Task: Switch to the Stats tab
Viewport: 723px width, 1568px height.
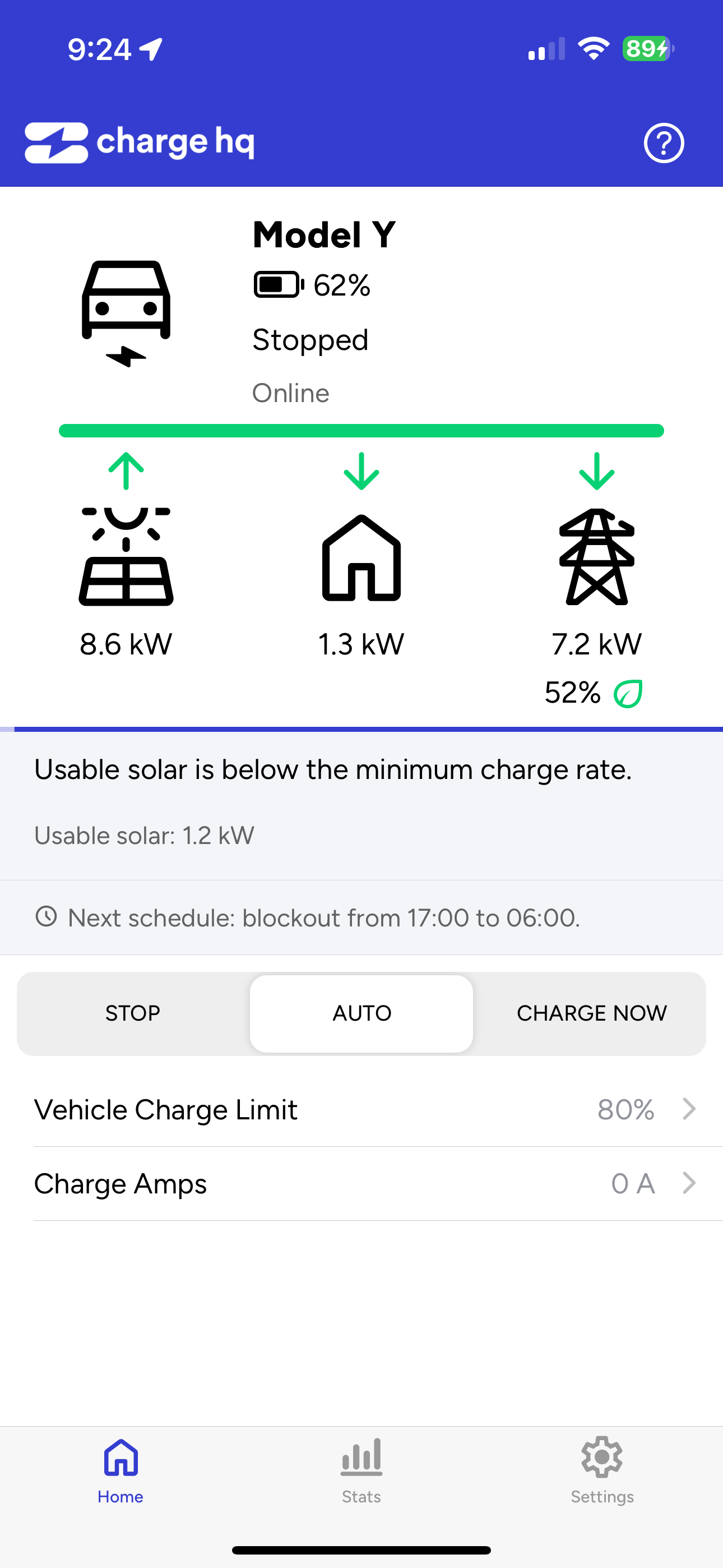Action: click(x=361, y=1470)
